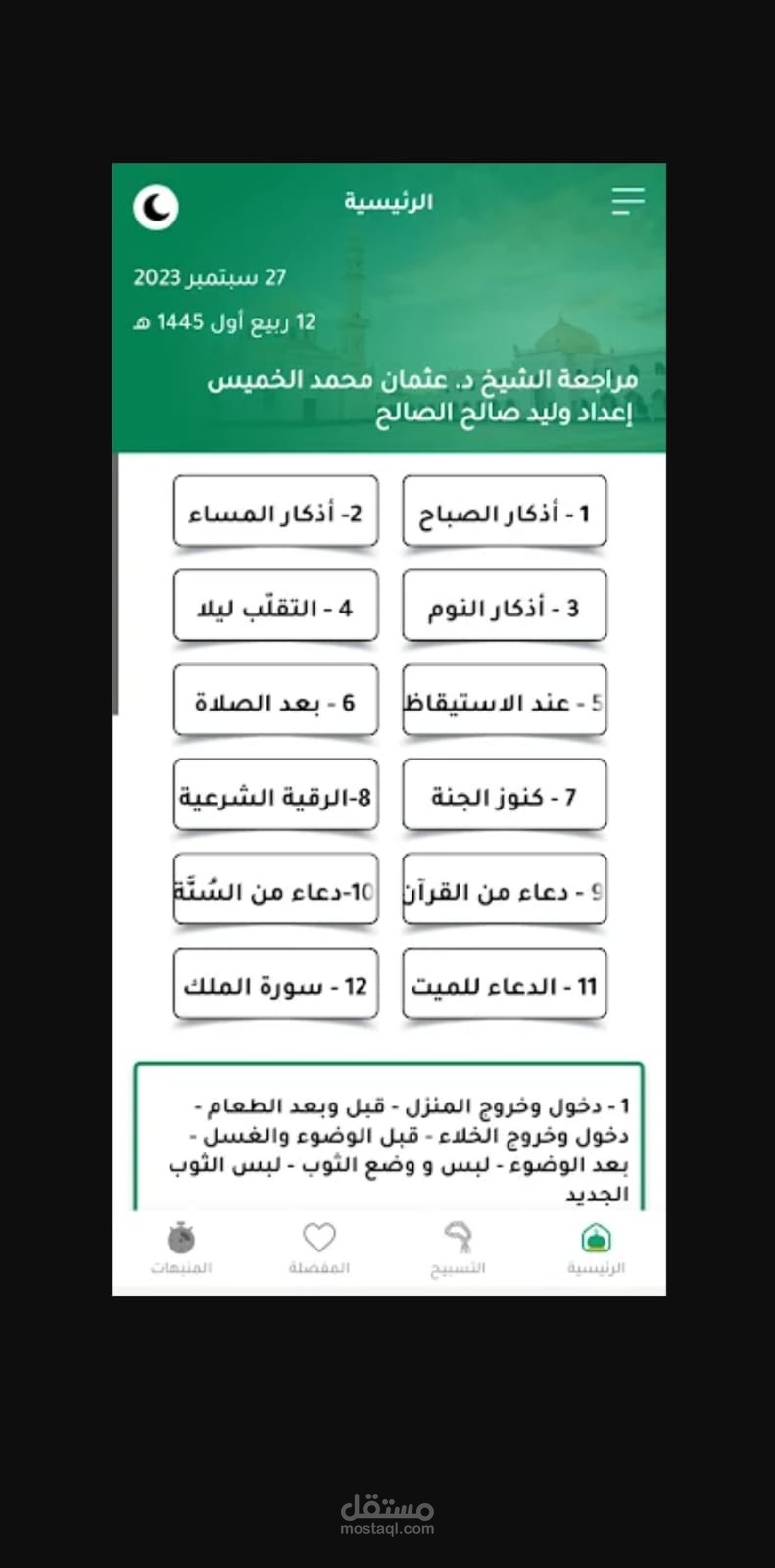Go to the المنبهات alarms tab
This screenshot has height=1568, width=775.
[181, 1248]
